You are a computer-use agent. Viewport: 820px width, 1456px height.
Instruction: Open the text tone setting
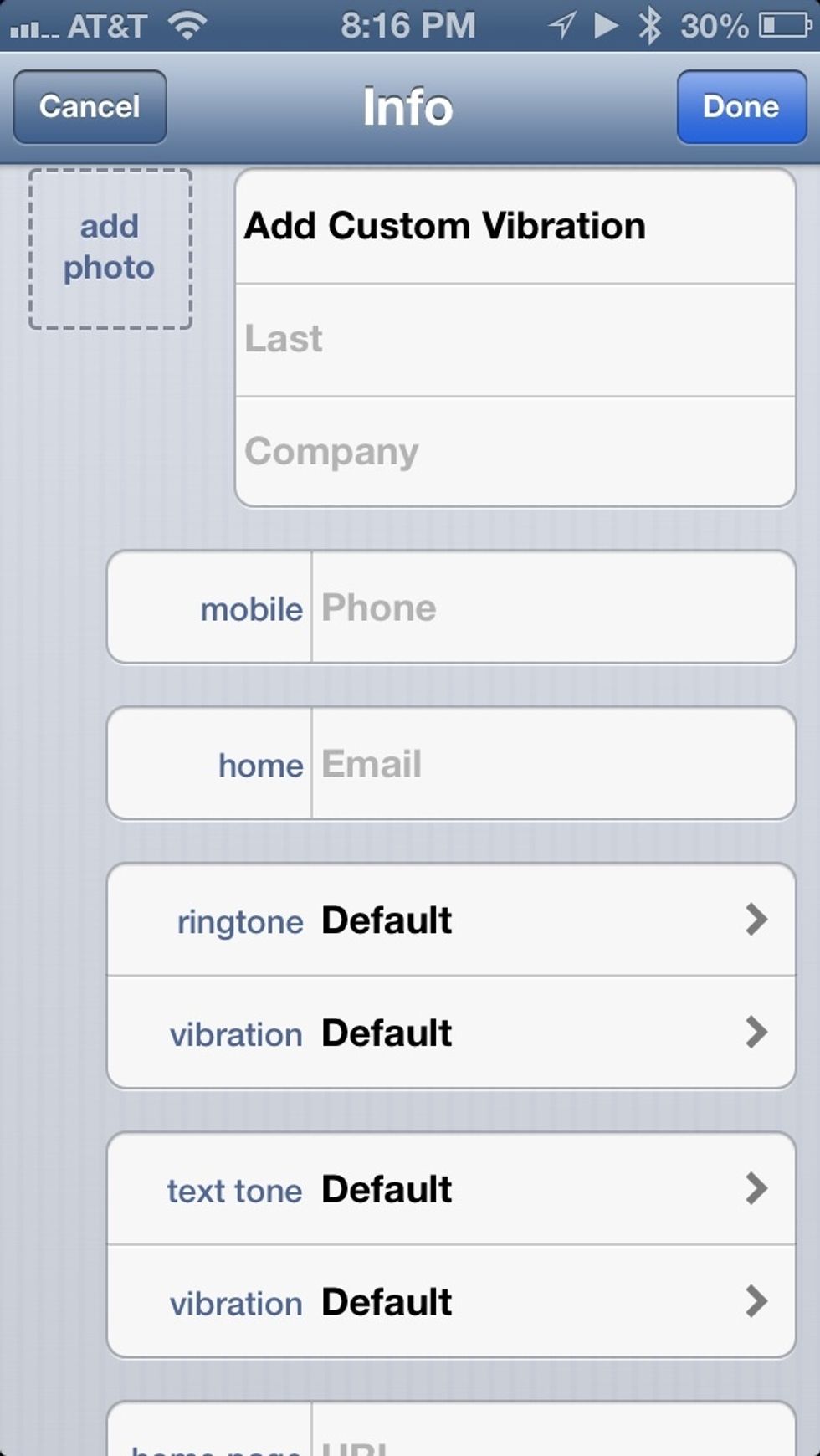coord(451,1189)
